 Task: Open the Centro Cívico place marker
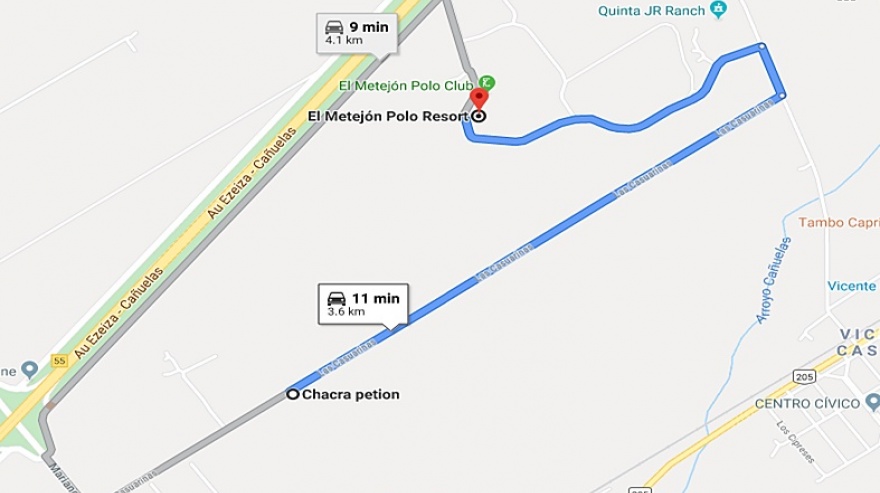pyautogui.click(x=872, y=403)
